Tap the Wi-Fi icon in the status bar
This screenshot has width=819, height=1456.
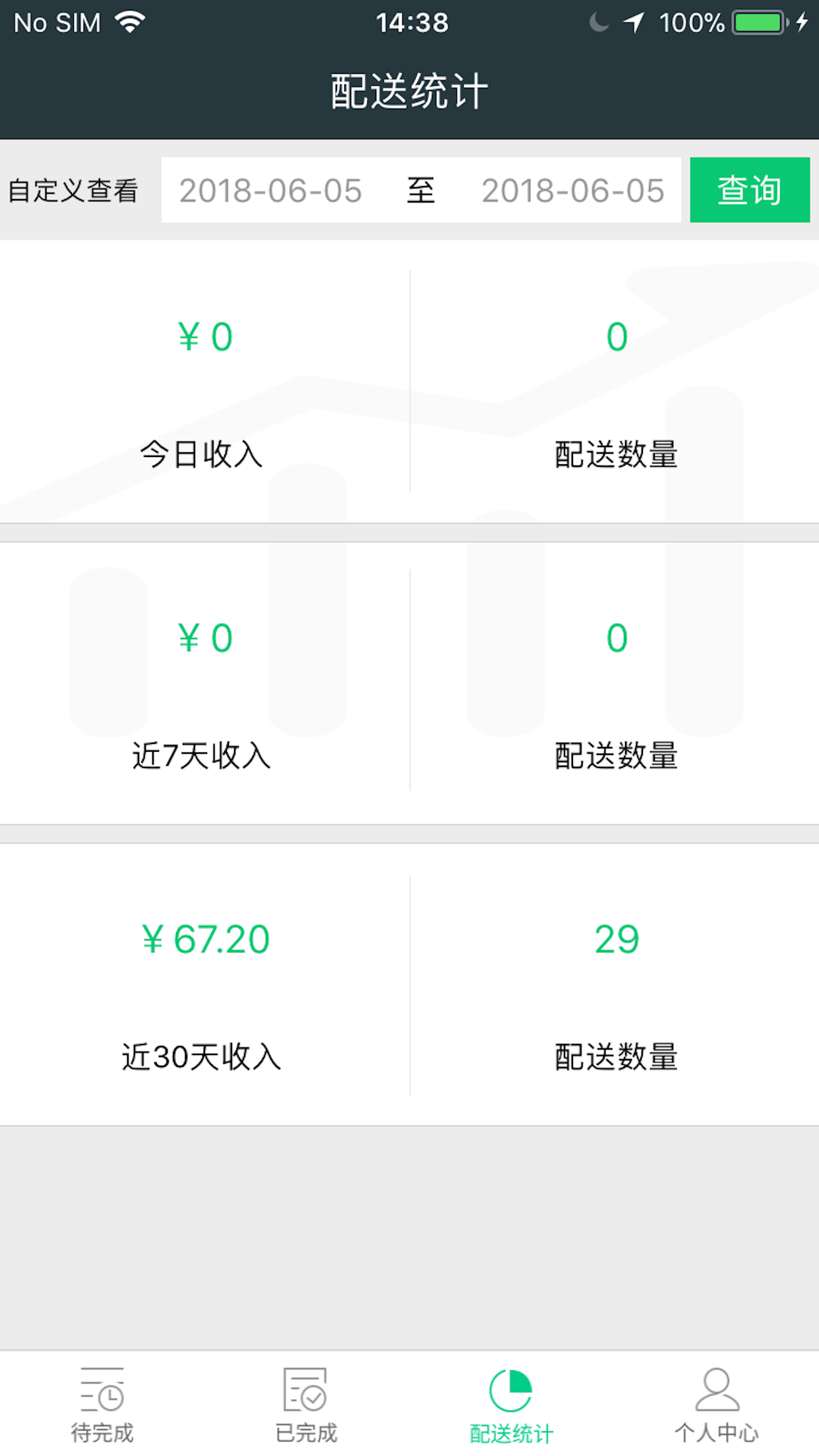(x=129, y=21)
